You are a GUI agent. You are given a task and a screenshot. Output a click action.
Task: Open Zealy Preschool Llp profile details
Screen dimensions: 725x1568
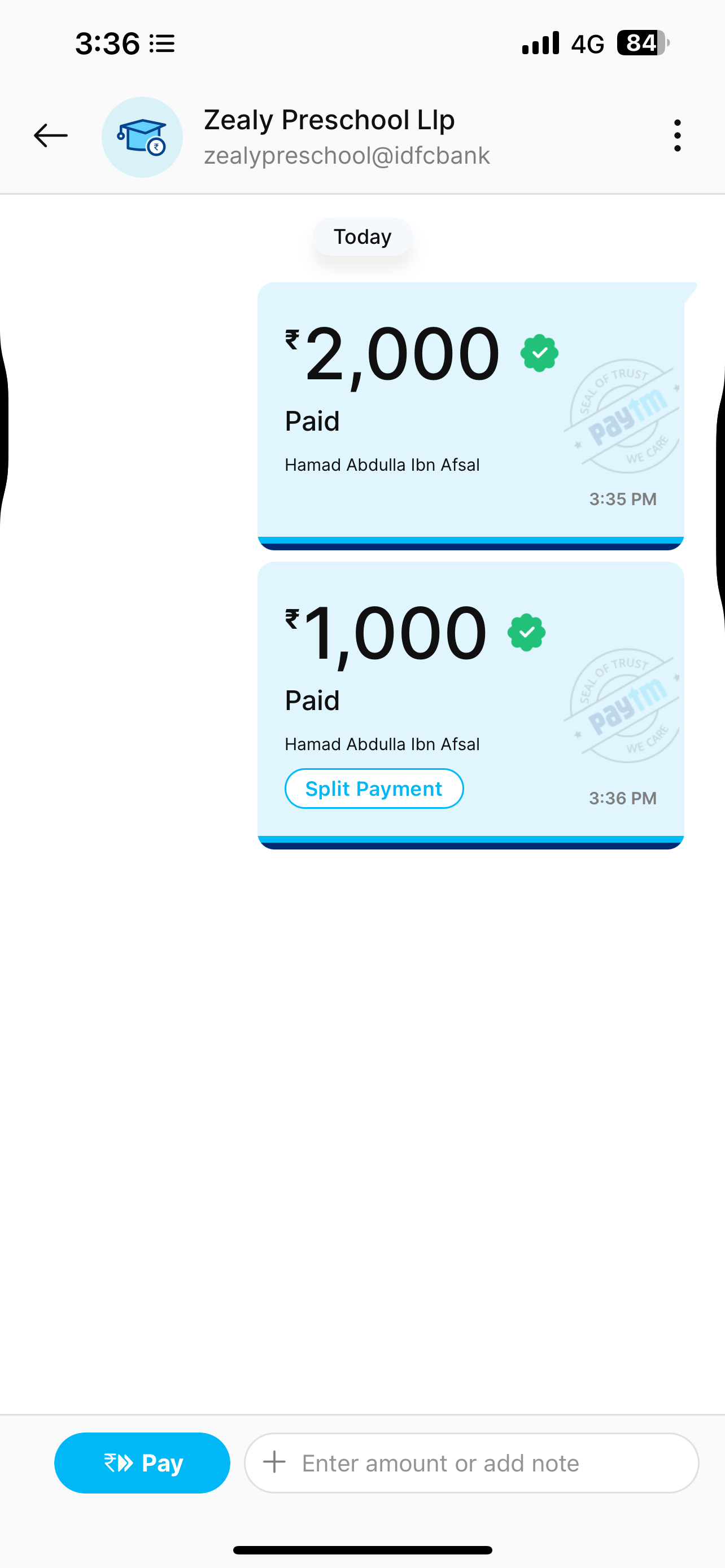[329, 137]
